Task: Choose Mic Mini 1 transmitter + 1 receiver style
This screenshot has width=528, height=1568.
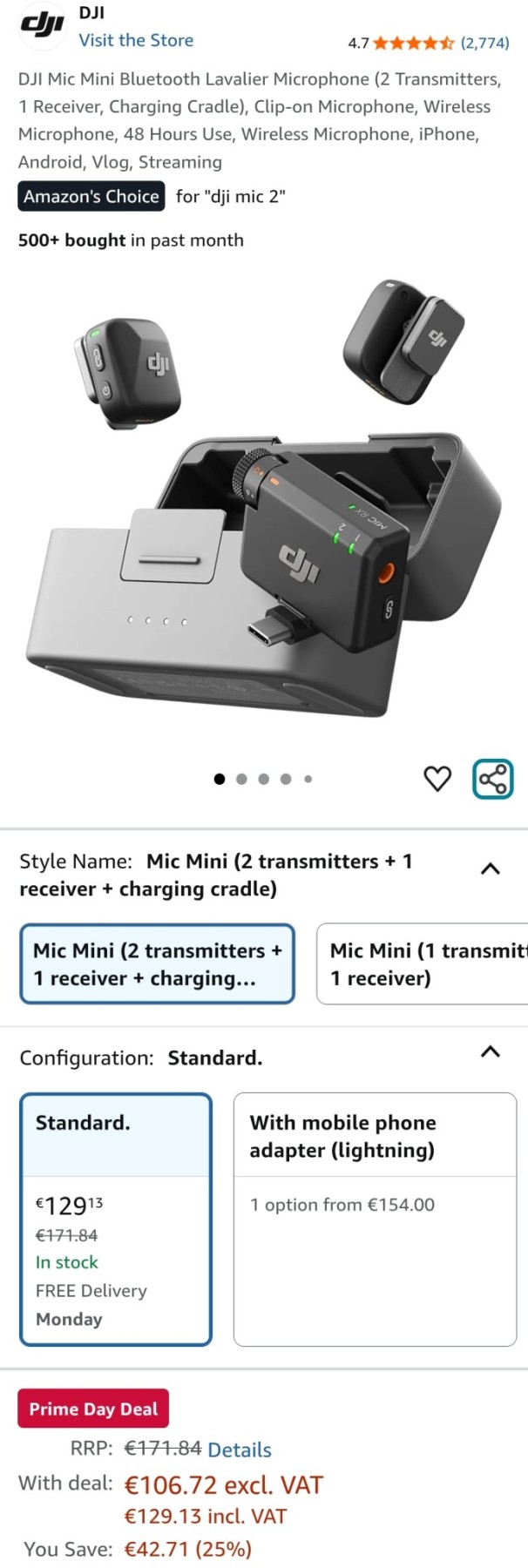Action: pyautogui.click(x=423, y=963)
